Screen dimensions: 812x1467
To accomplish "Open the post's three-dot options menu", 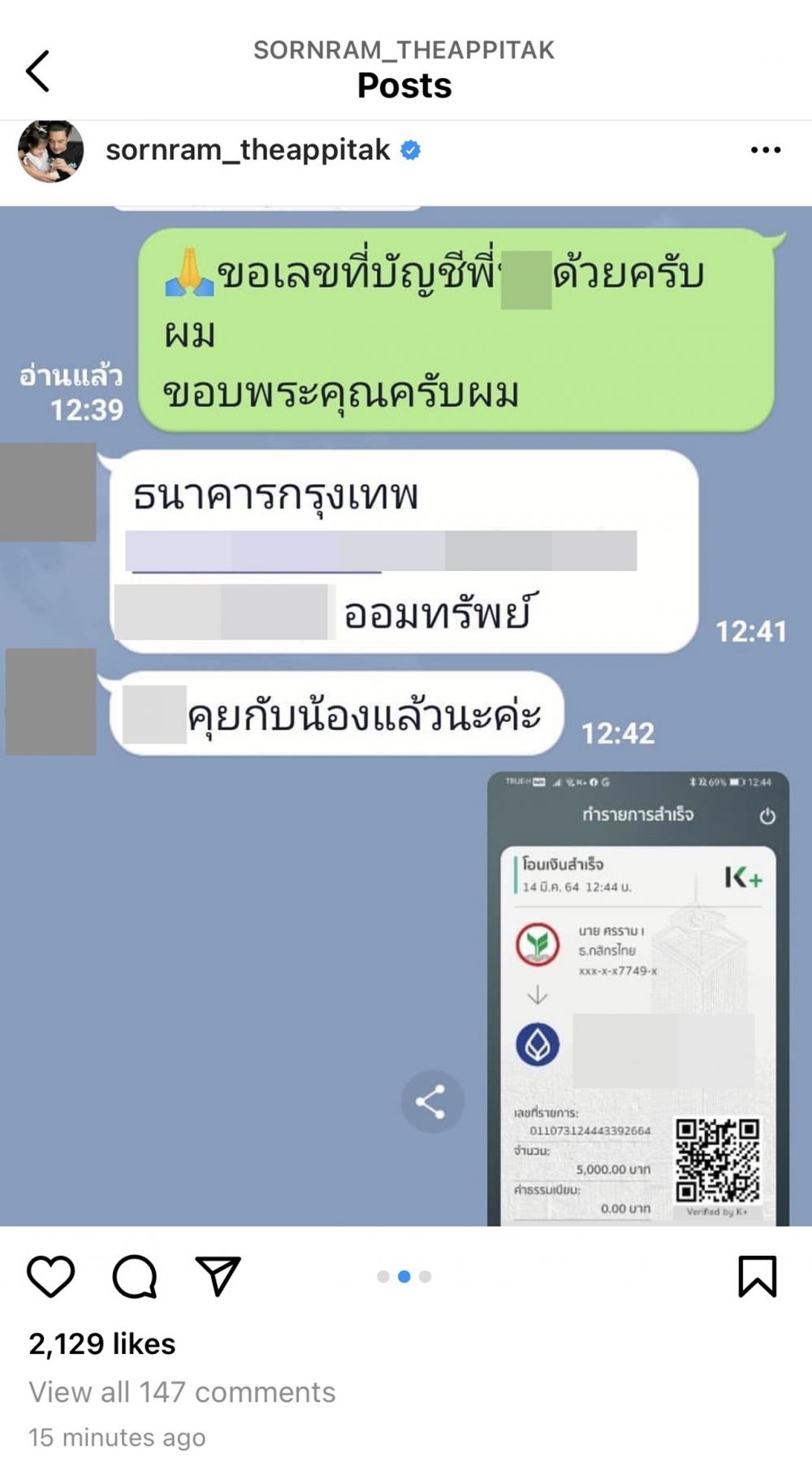I will coord(765,150).
